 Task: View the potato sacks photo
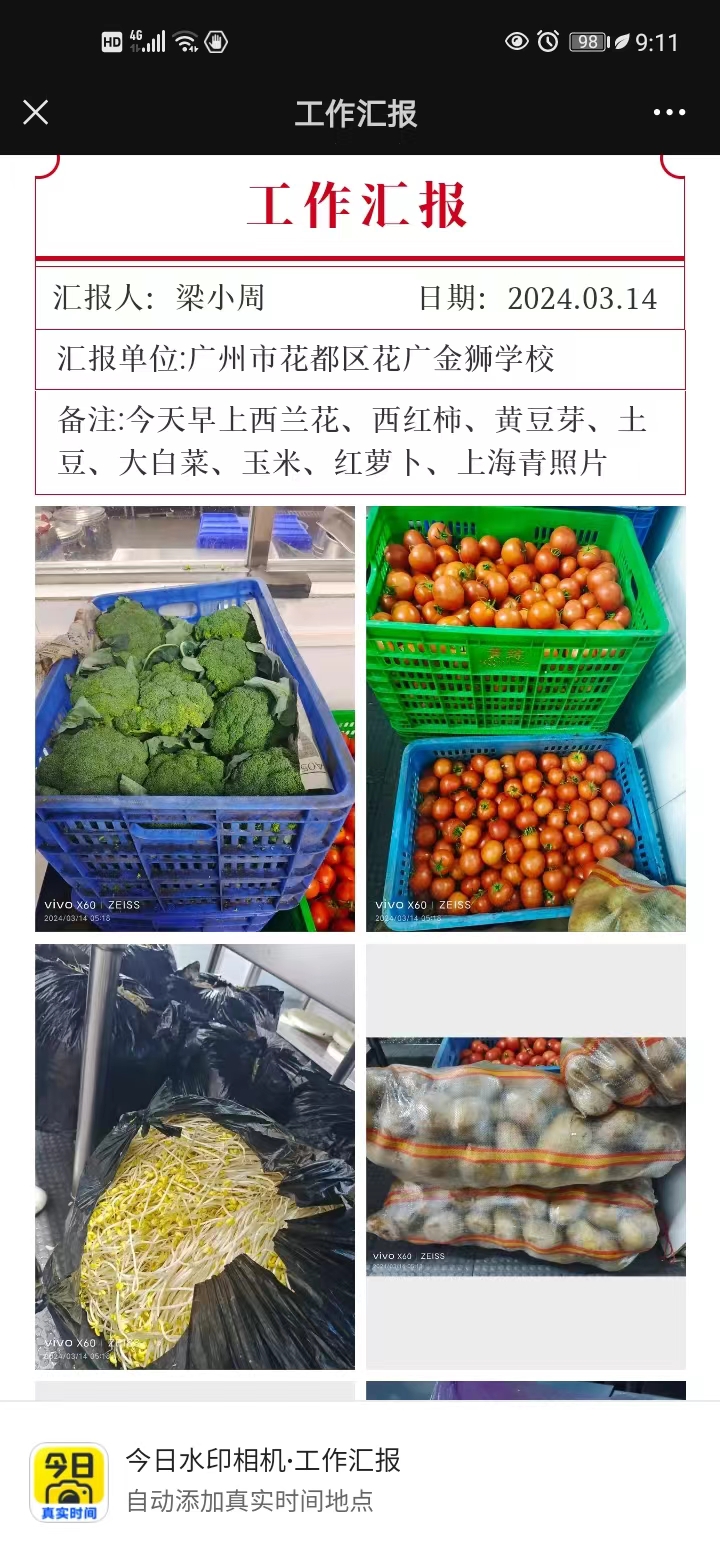coord(525,1156)
